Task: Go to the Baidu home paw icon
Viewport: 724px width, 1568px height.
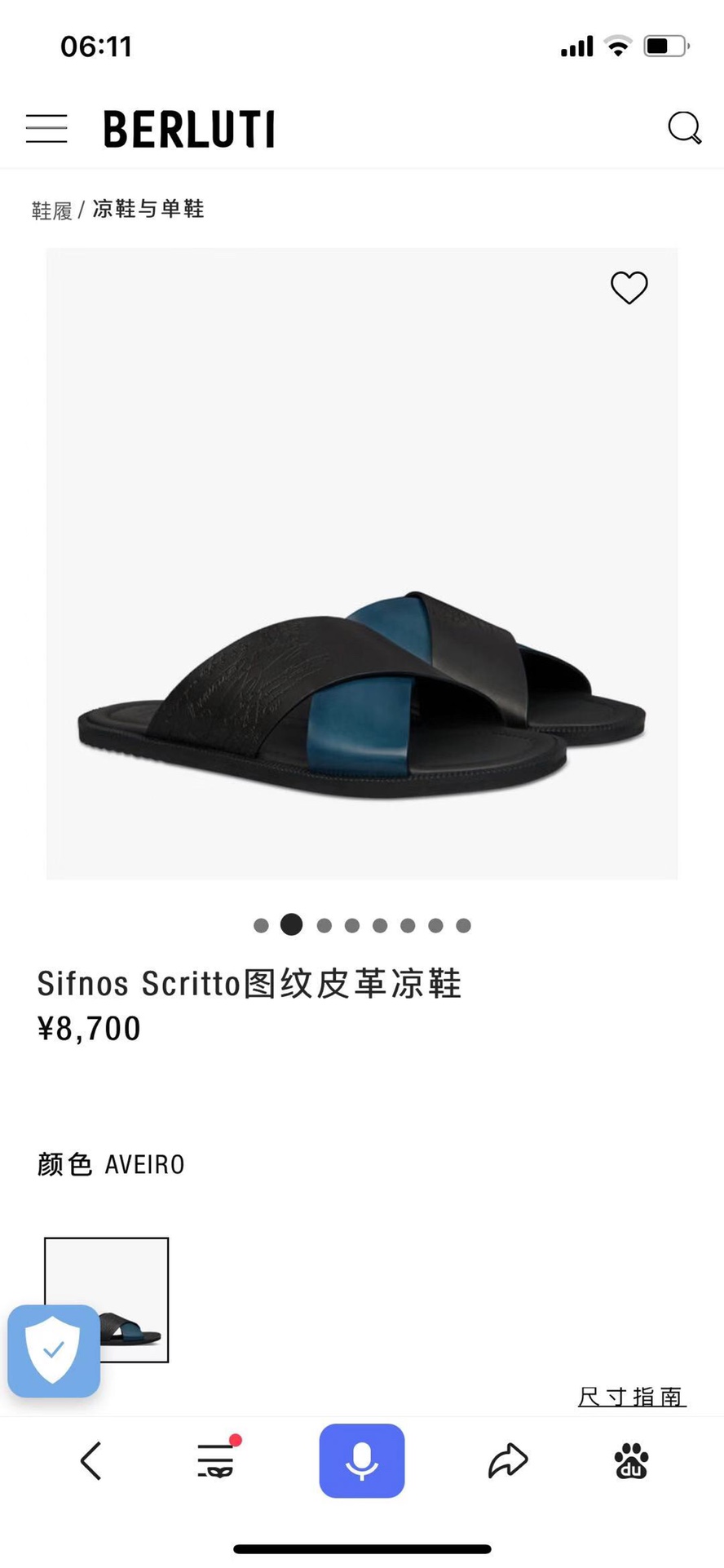Action: pyautogui.click(x=631, y=1460)
